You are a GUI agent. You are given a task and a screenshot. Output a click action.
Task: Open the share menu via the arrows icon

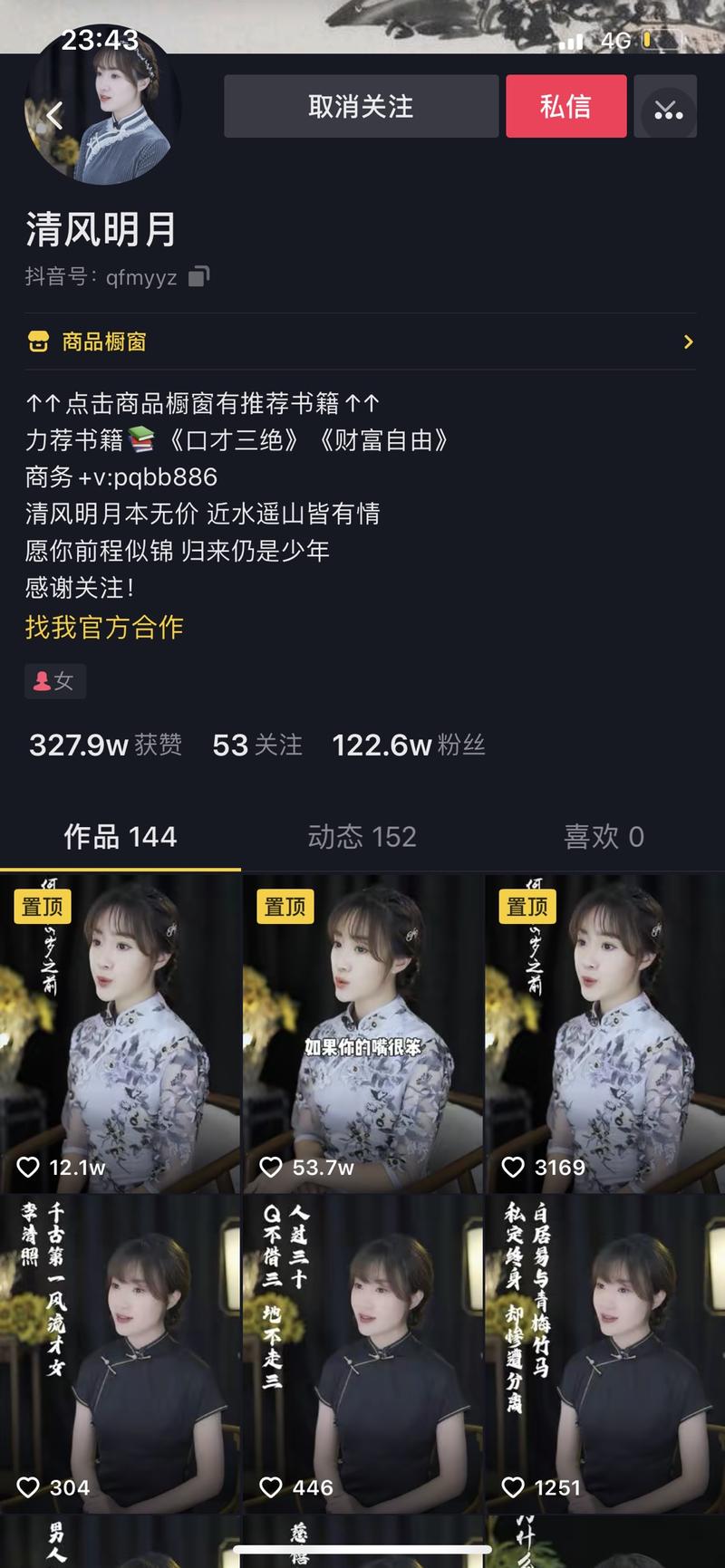tap(666, 106)
